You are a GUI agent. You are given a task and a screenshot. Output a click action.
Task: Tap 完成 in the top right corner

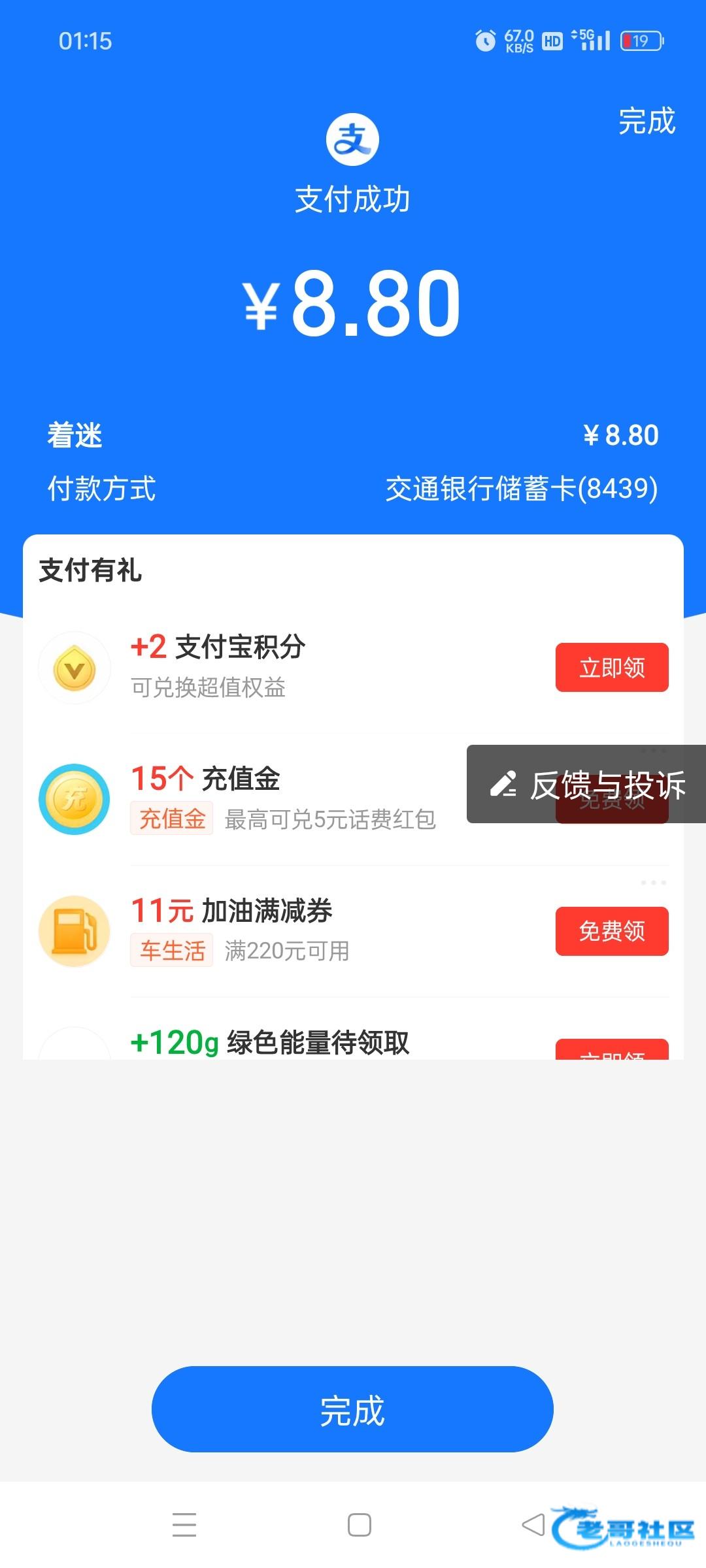(x=647, y=122)
